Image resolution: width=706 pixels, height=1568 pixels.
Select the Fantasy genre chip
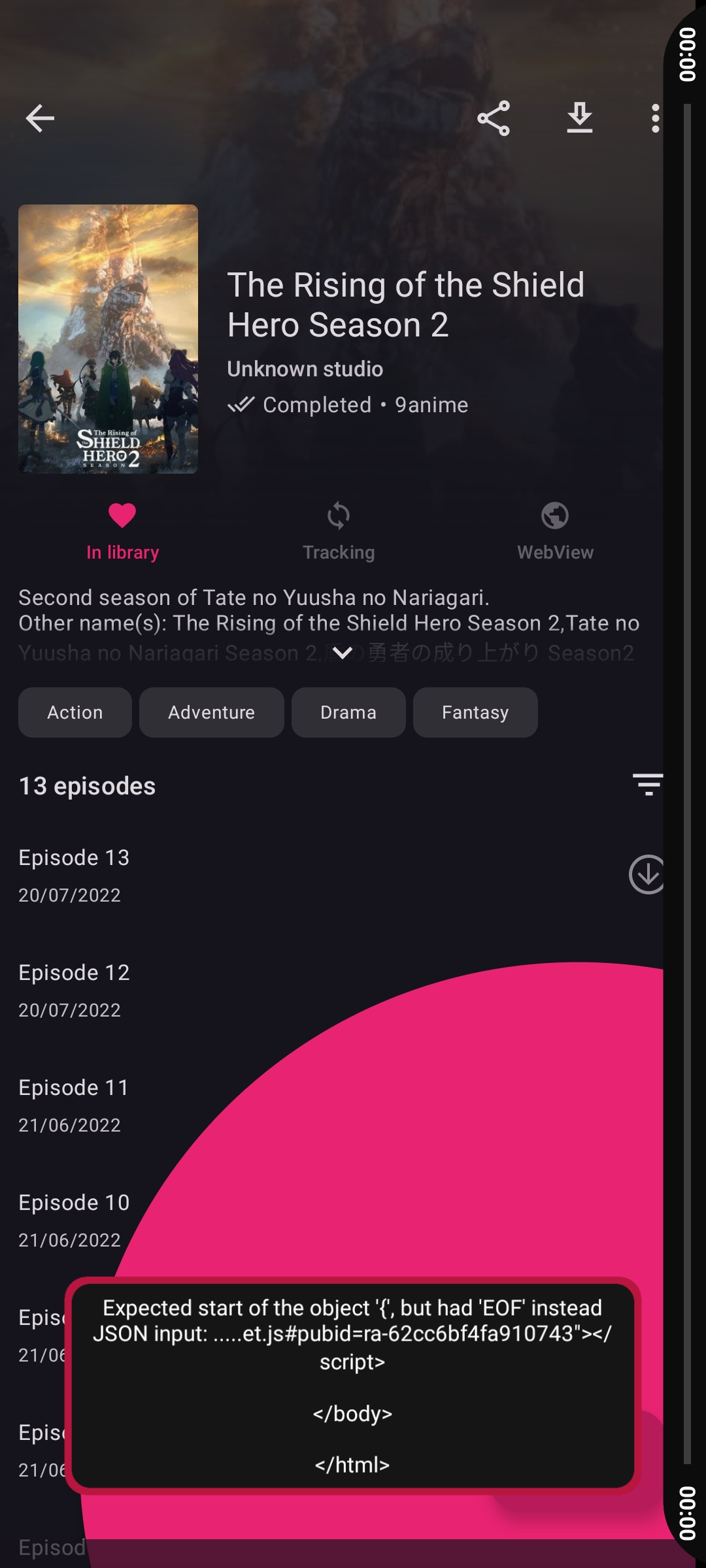(475, 712)
